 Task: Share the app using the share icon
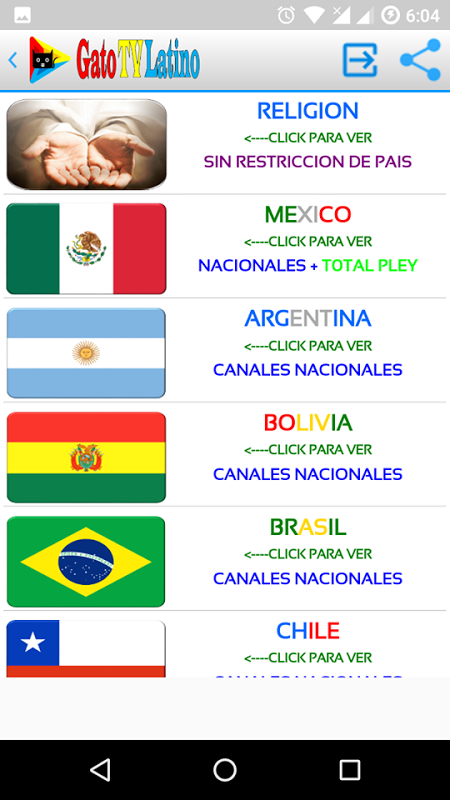[x=420, y=60]
